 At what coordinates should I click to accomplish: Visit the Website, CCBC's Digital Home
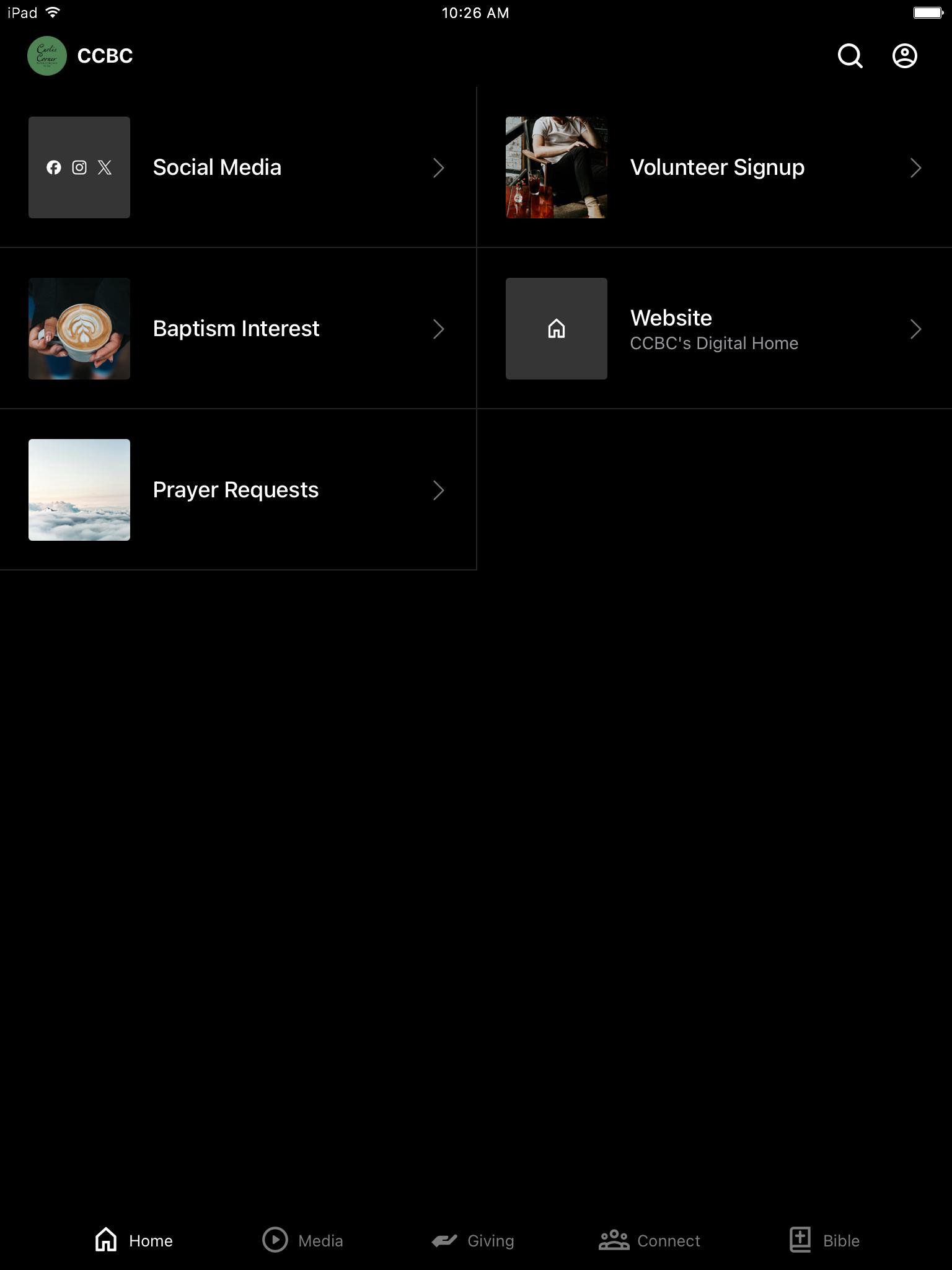point(714,329)
